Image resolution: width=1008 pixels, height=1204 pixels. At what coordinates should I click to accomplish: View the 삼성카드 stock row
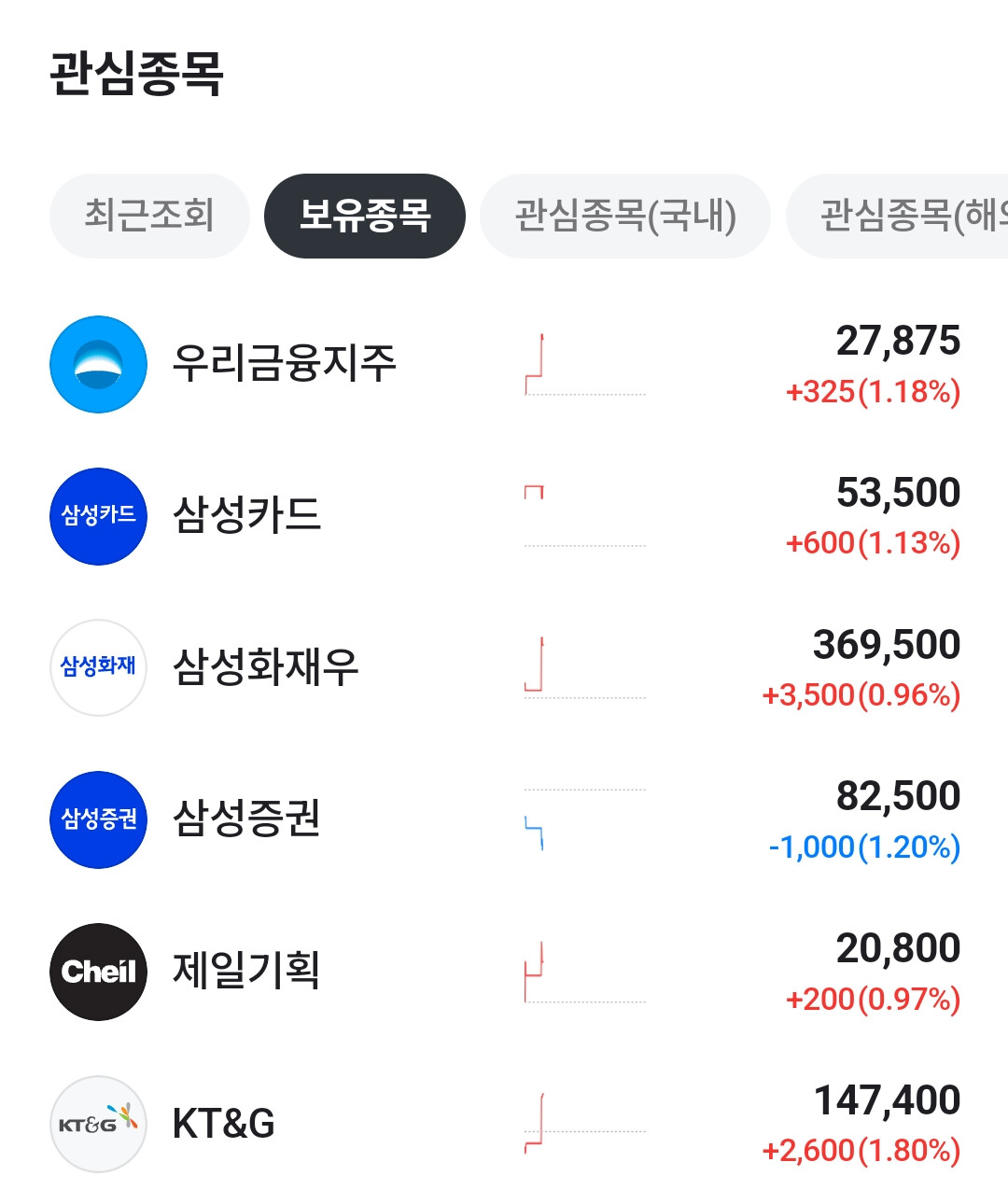[247, 516]
